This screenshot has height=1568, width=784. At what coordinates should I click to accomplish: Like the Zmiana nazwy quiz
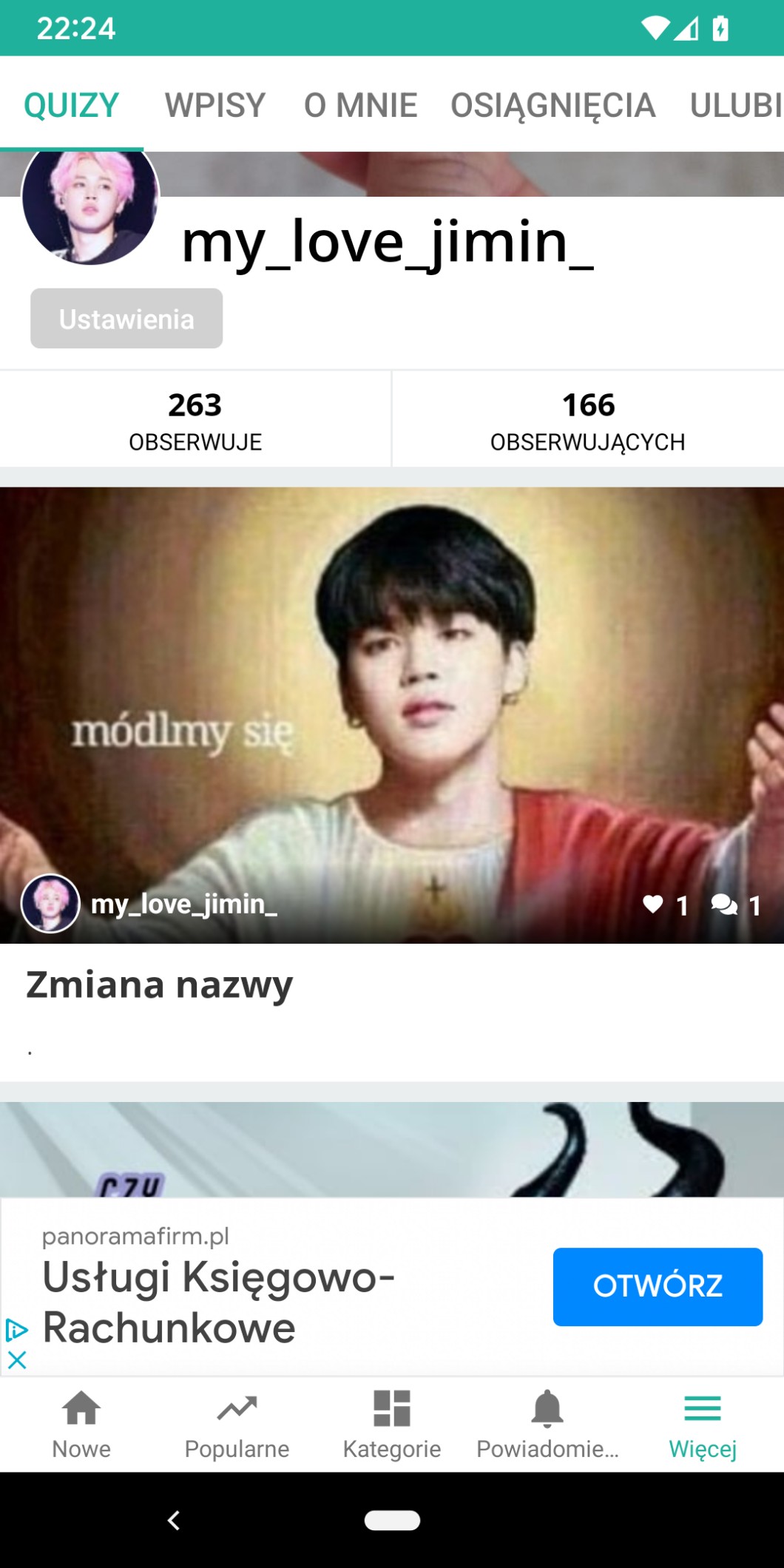click(x=654, y=904)
